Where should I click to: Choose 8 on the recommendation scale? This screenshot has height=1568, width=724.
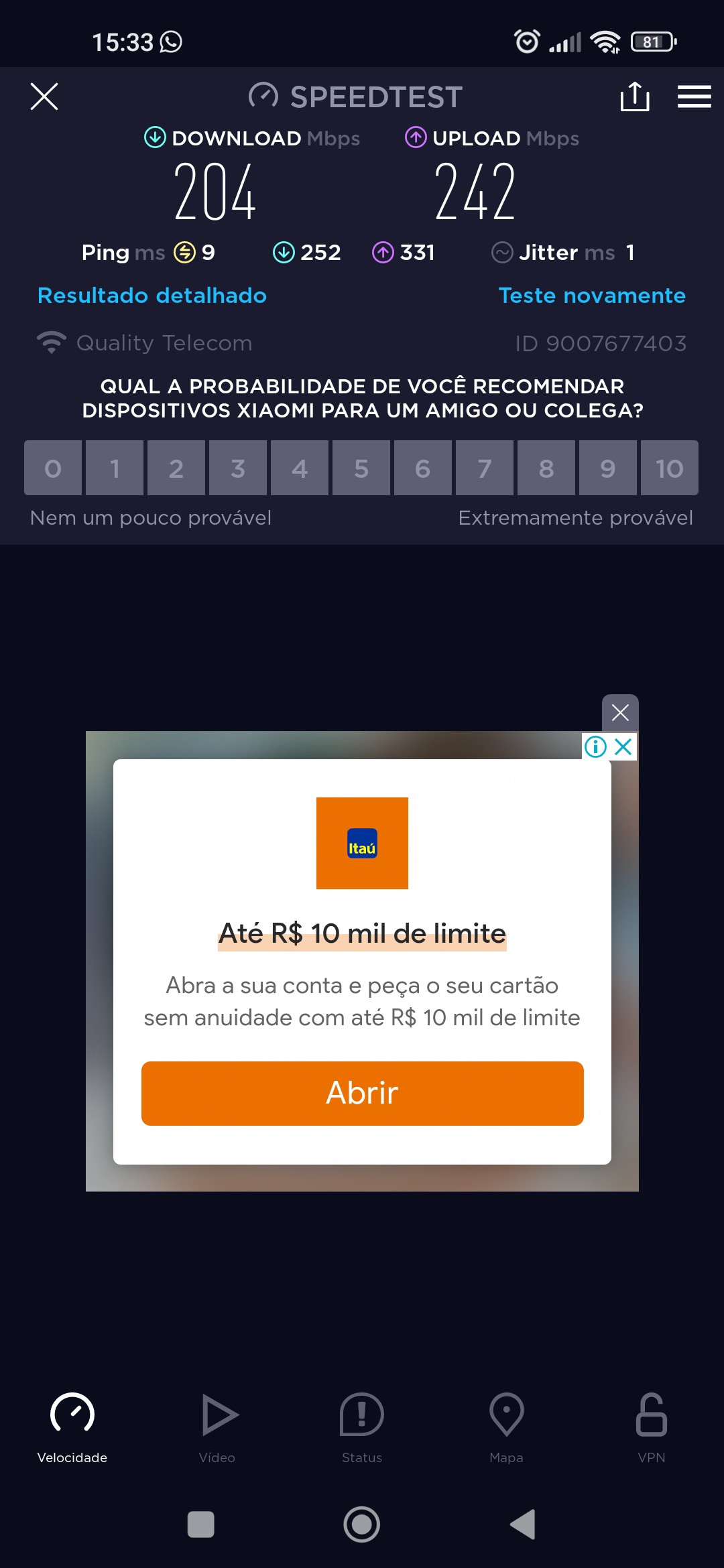[546, 468]
